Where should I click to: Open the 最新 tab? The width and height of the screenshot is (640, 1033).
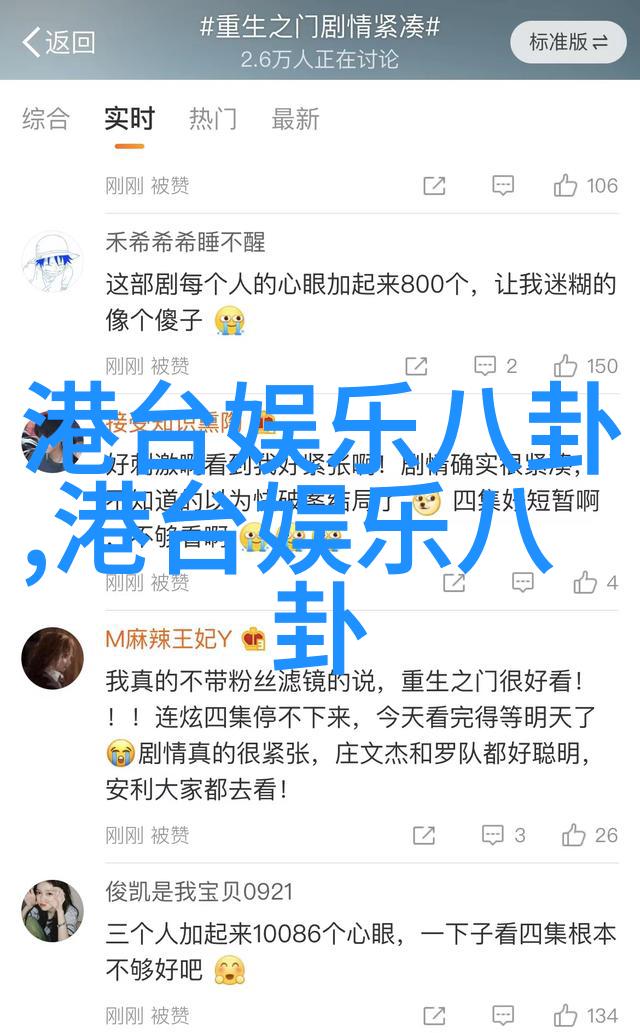point(296,119)
